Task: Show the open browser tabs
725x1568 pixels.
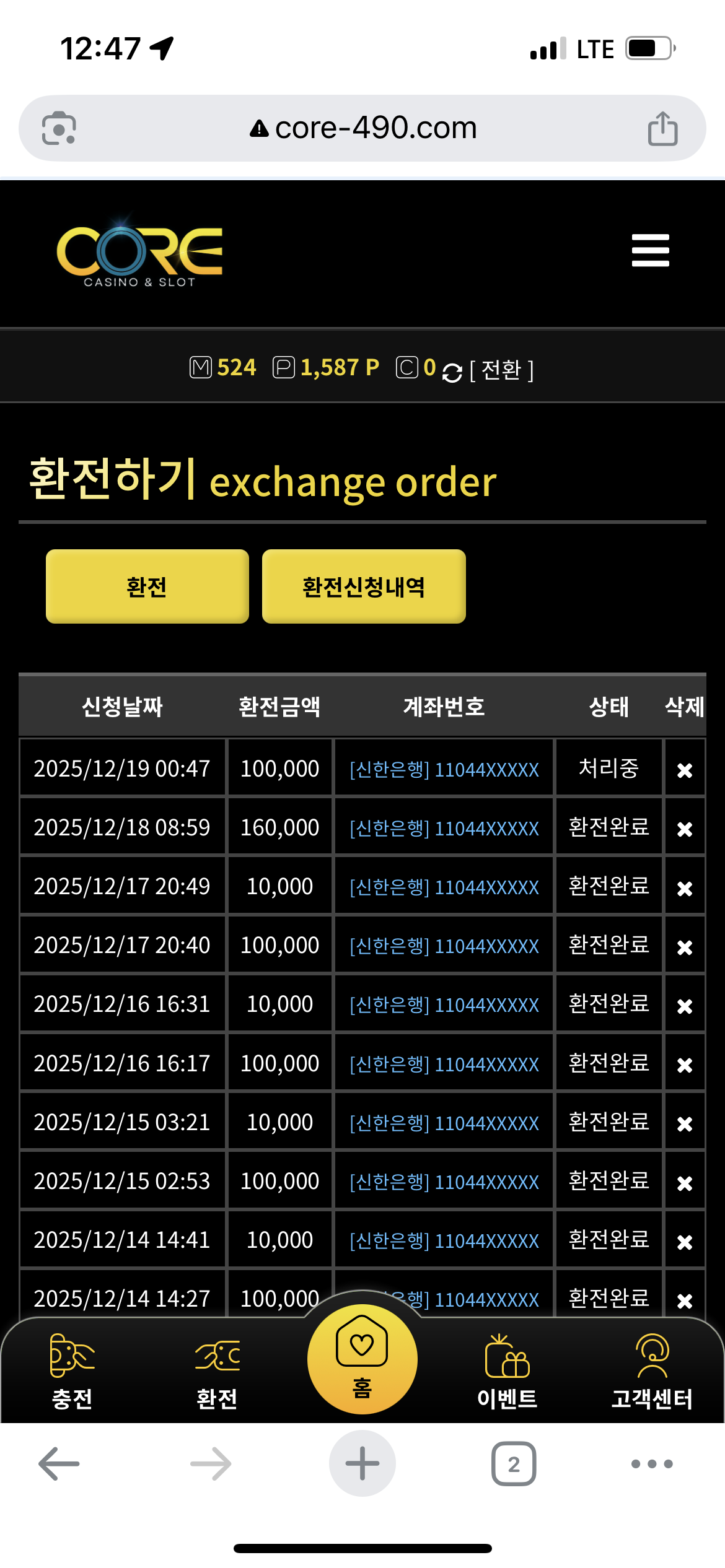Action: (514, 1464)
